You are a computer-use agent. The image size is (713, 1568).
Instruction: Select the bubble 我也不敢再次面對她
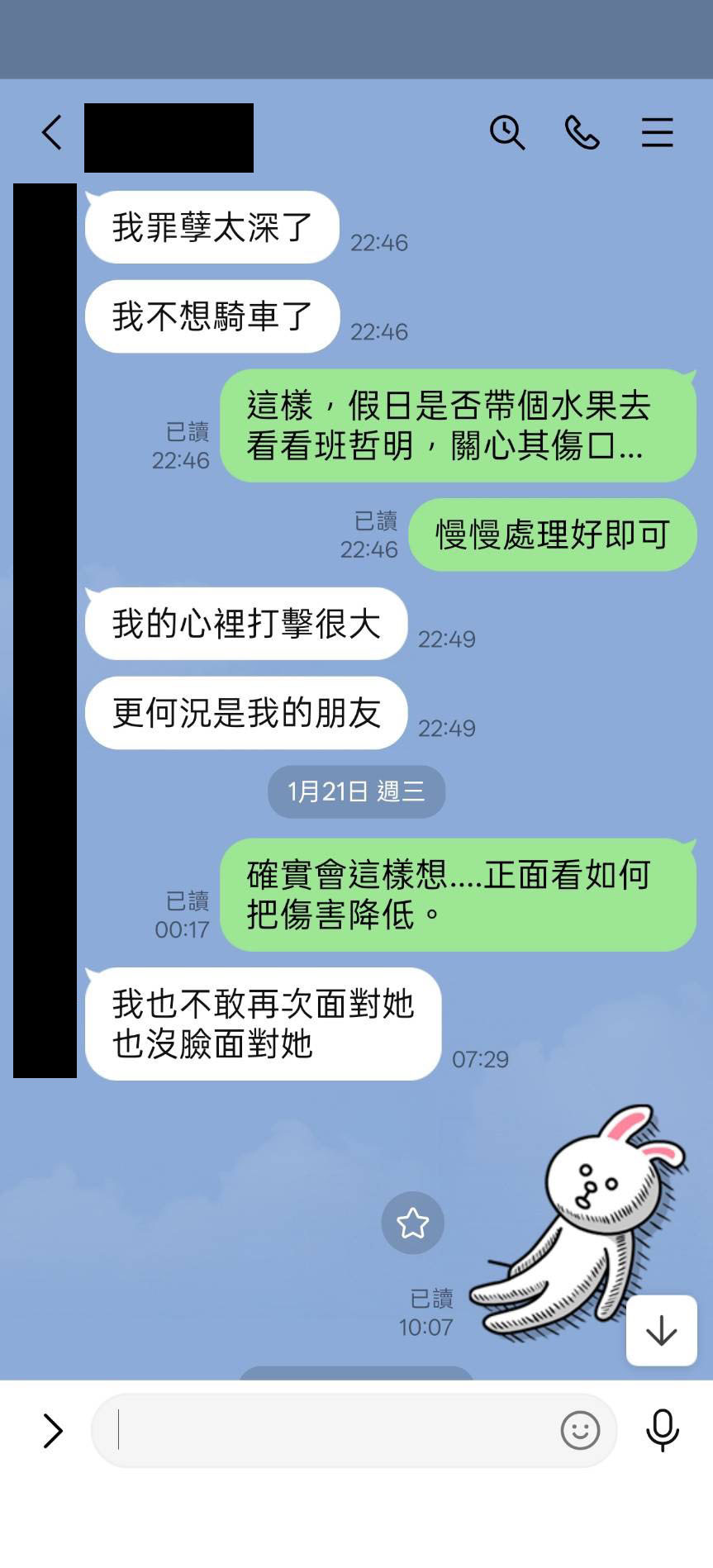click(262, 1024)
